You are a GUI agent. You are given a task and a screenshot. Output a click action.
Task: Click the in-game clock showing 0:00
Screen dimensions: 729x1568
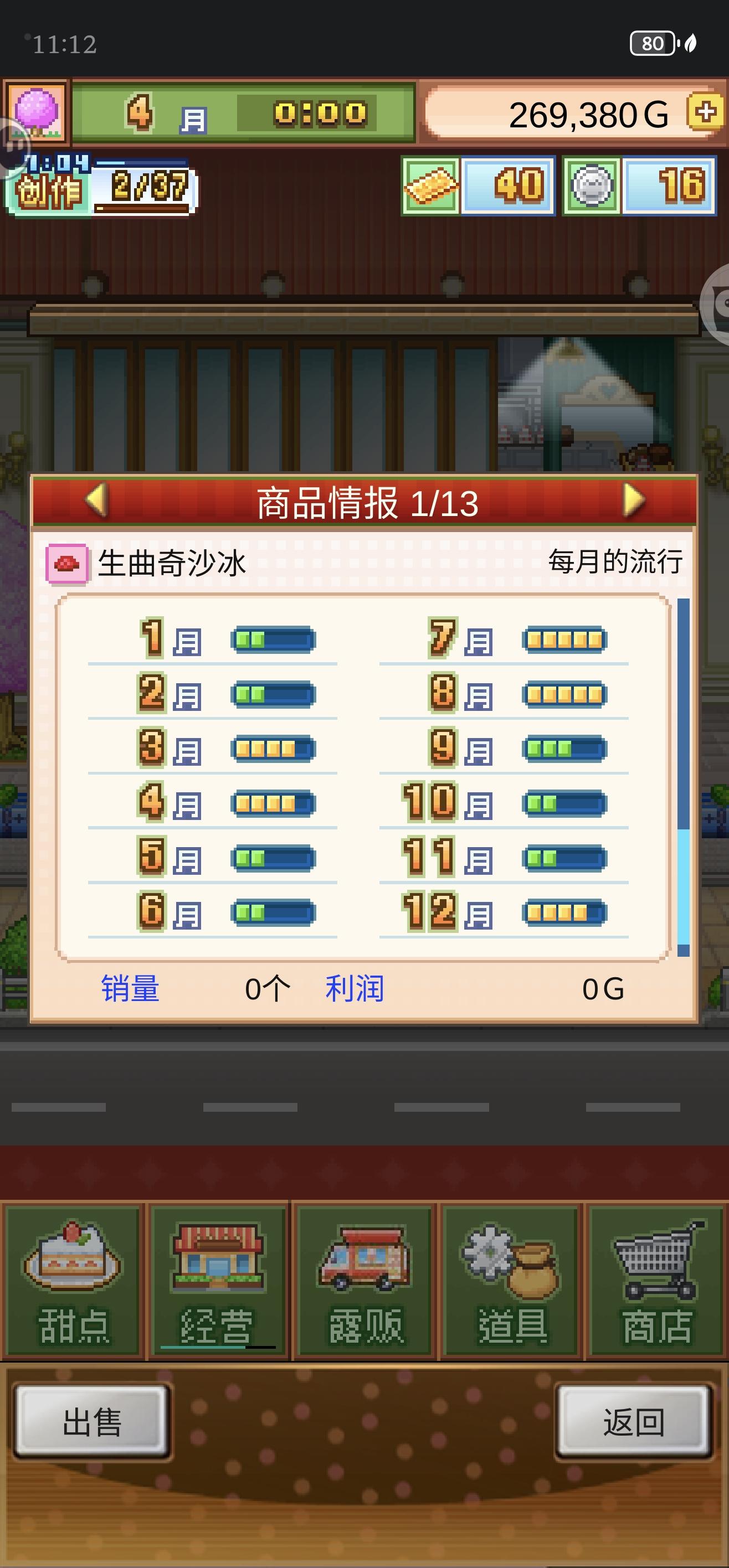[x=321, y=112]
